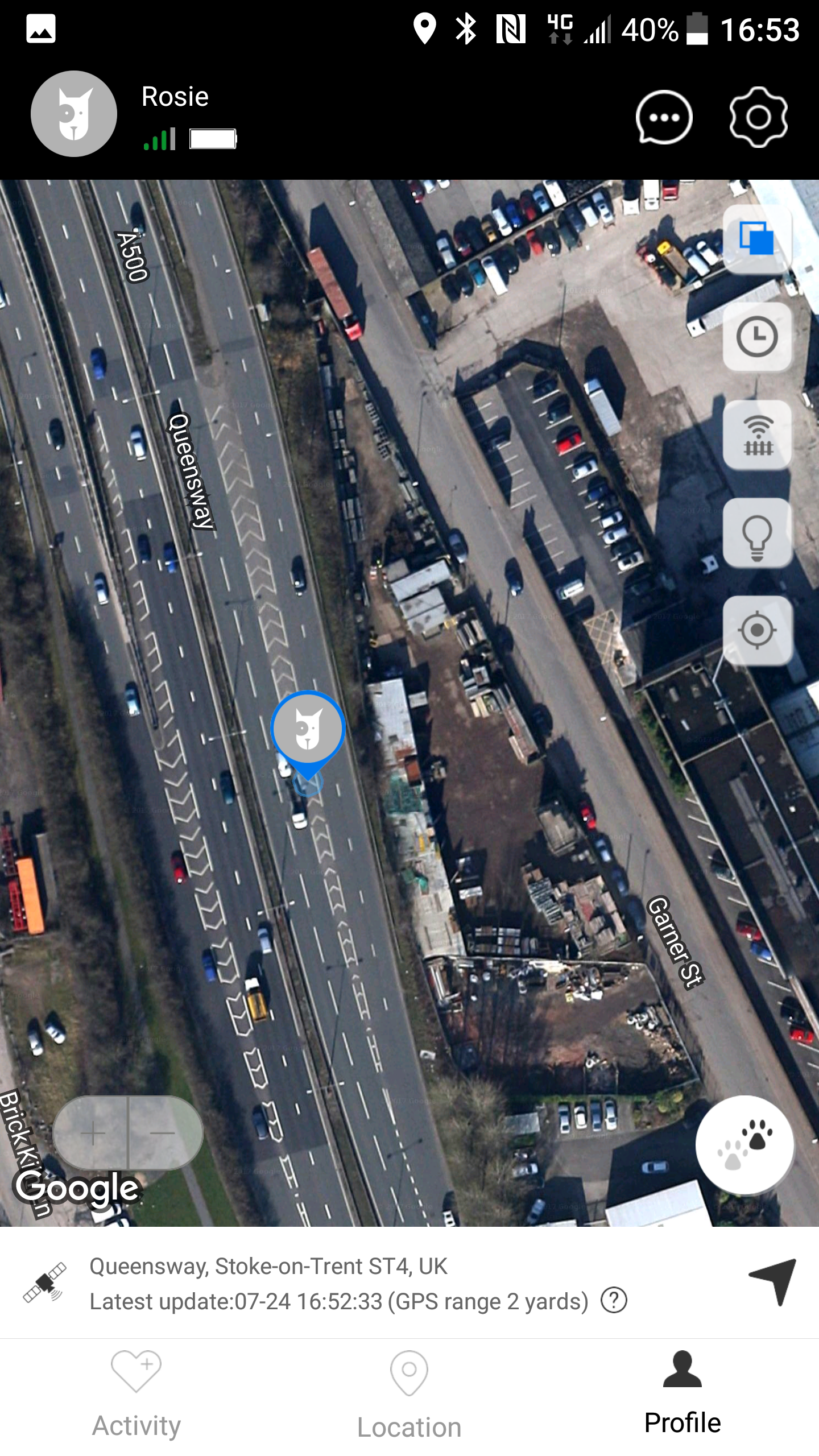Open the settings gear
This screenshot has height=1456, width=819.
758,117
